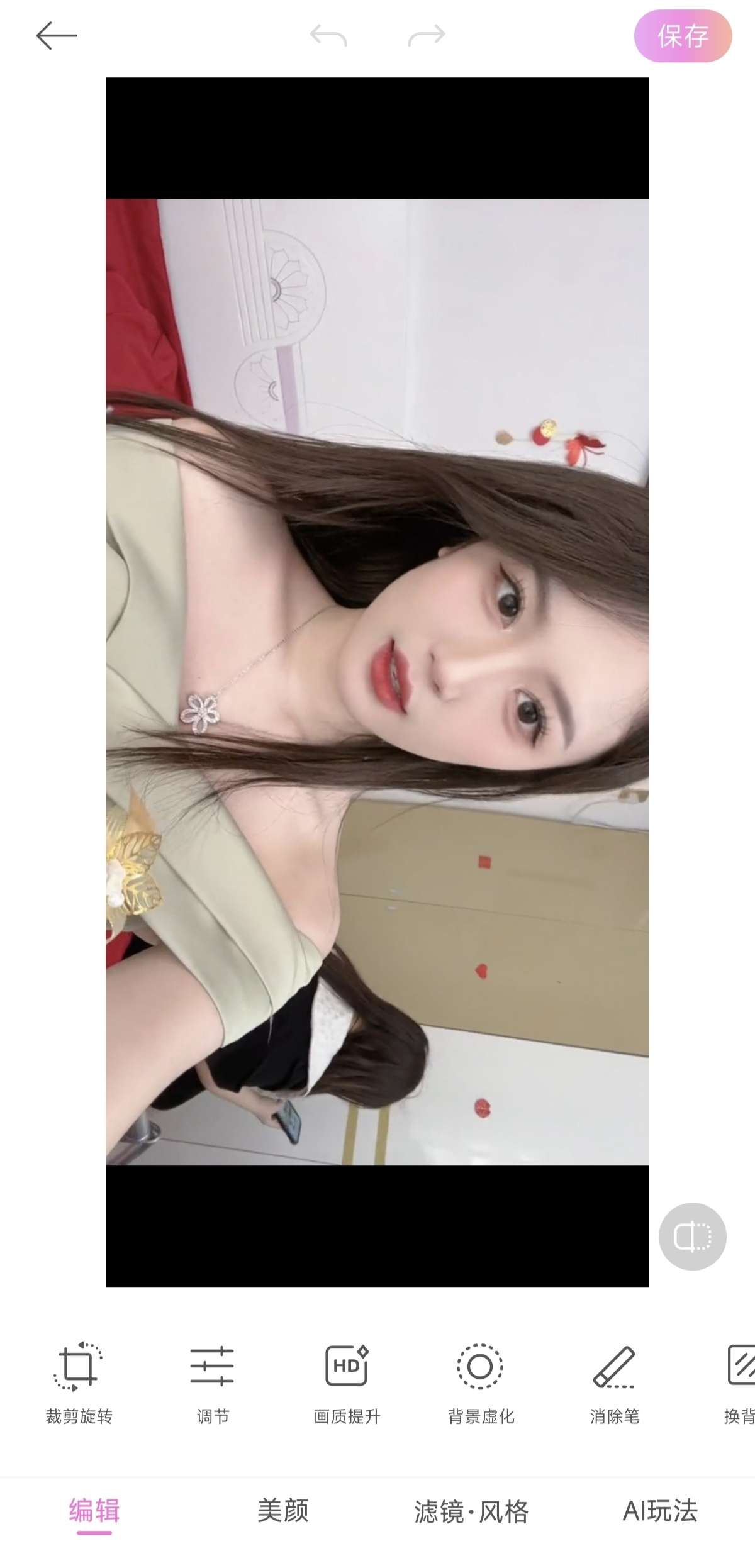Tap the compare original floating button
755x1568 pixels.
(x=692, y=1237)
